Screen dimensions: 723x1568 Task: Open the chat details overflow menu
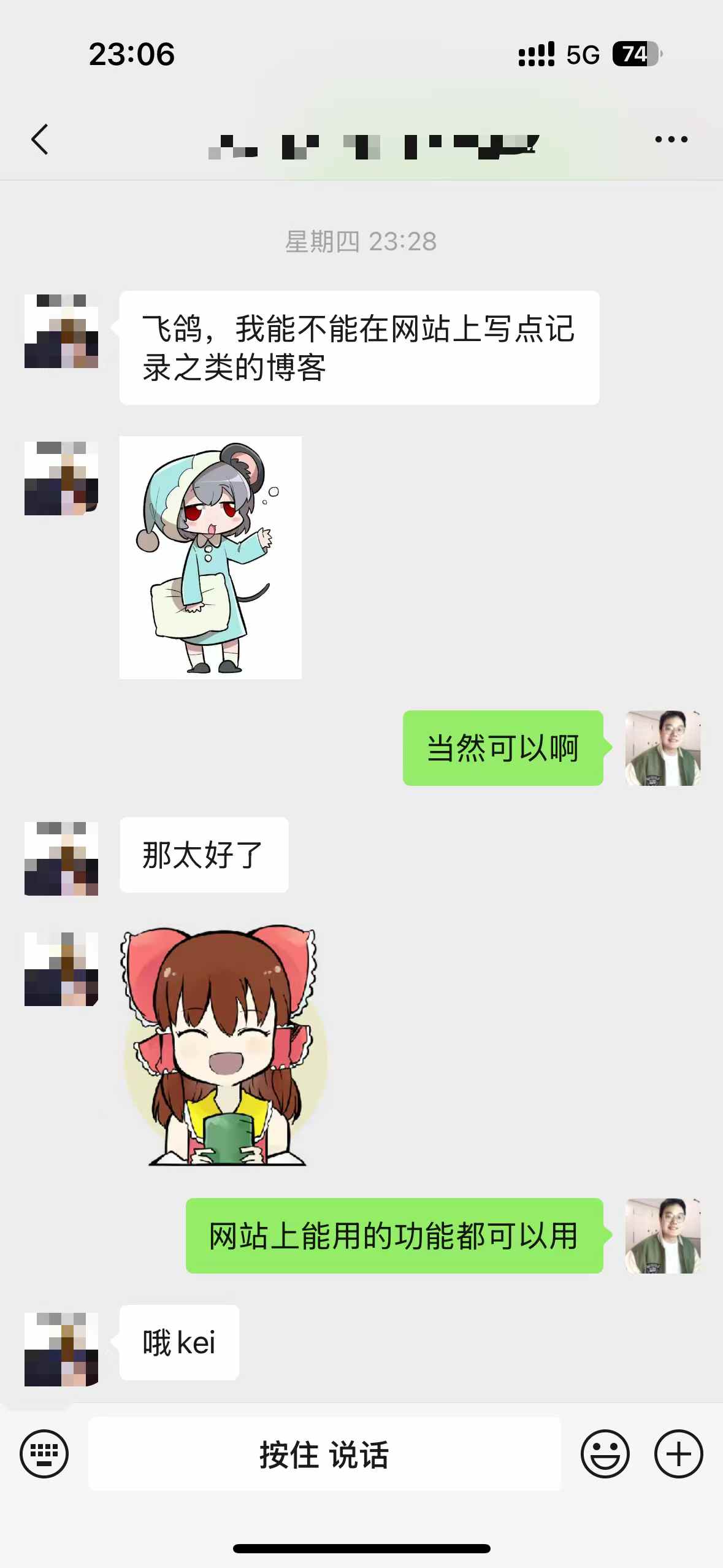(x=671, y=139)
